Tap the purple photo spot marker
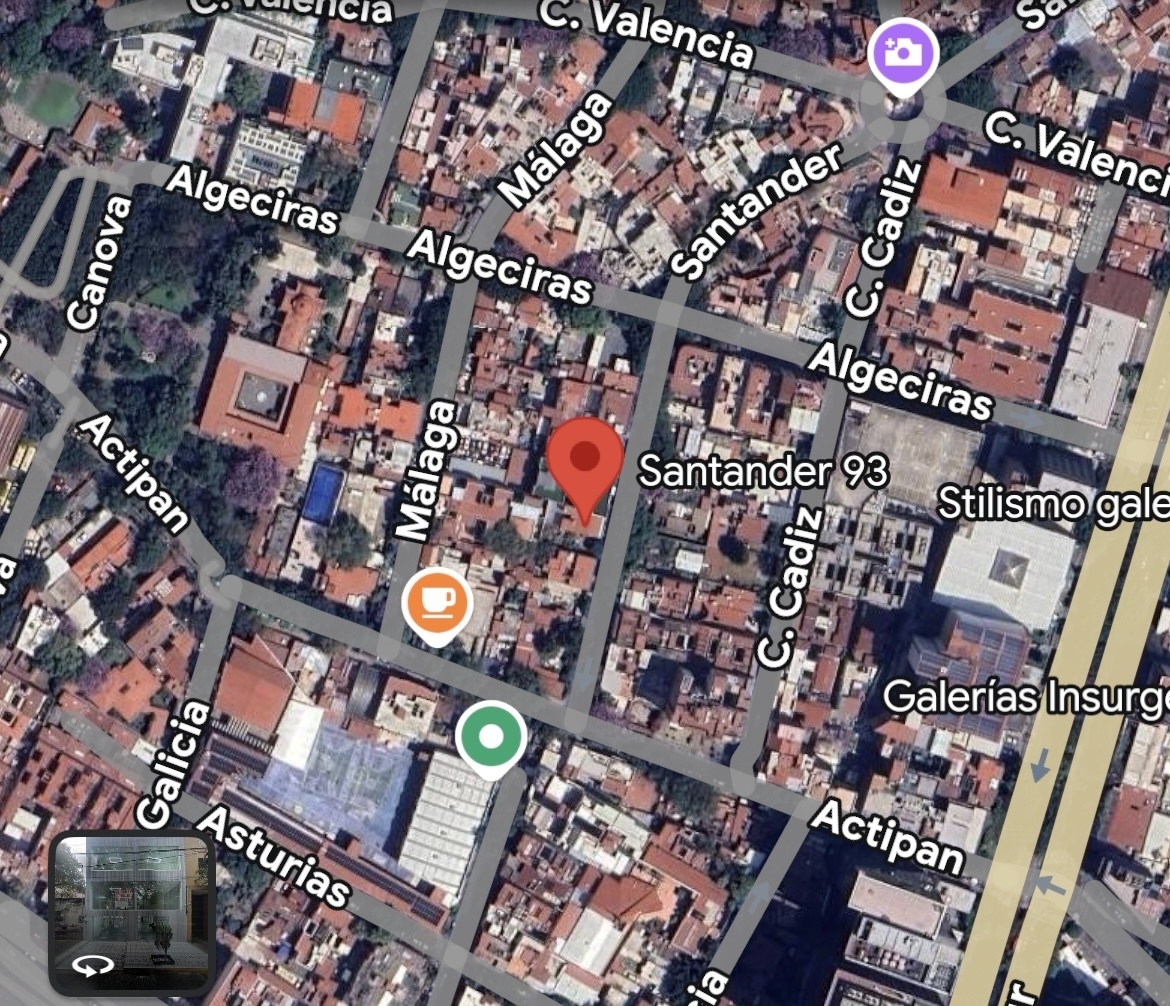 [x=903, y=53]
